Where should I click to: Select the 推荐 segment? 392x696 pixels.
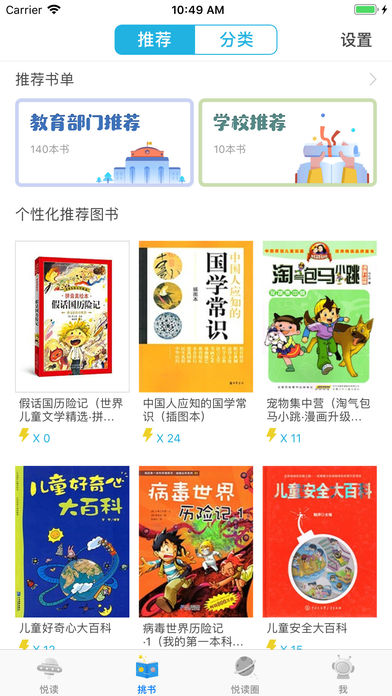pos(155,40)
